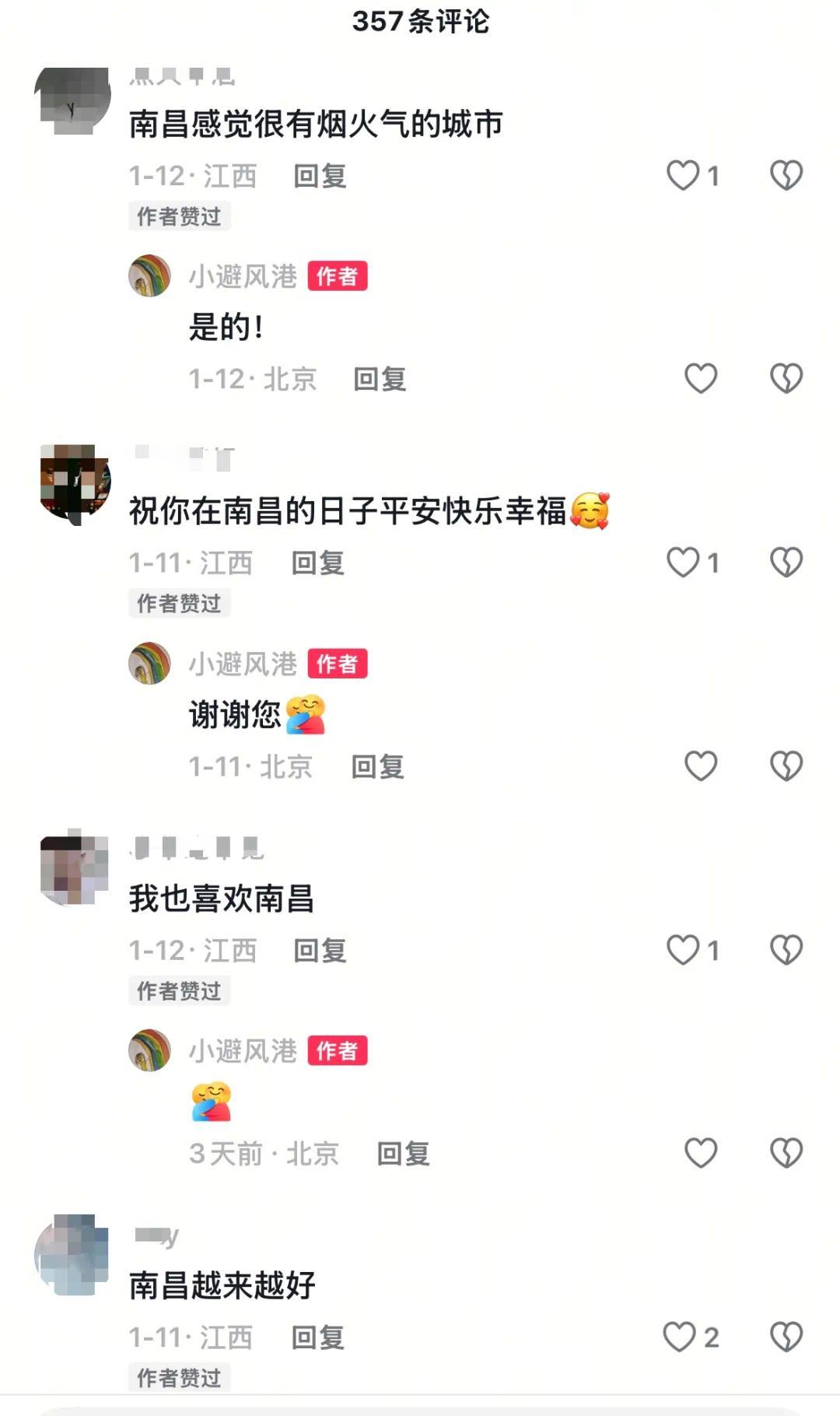Dislike the comment 南昌感觉很有烟火气的城市

[x=786, y=175]
